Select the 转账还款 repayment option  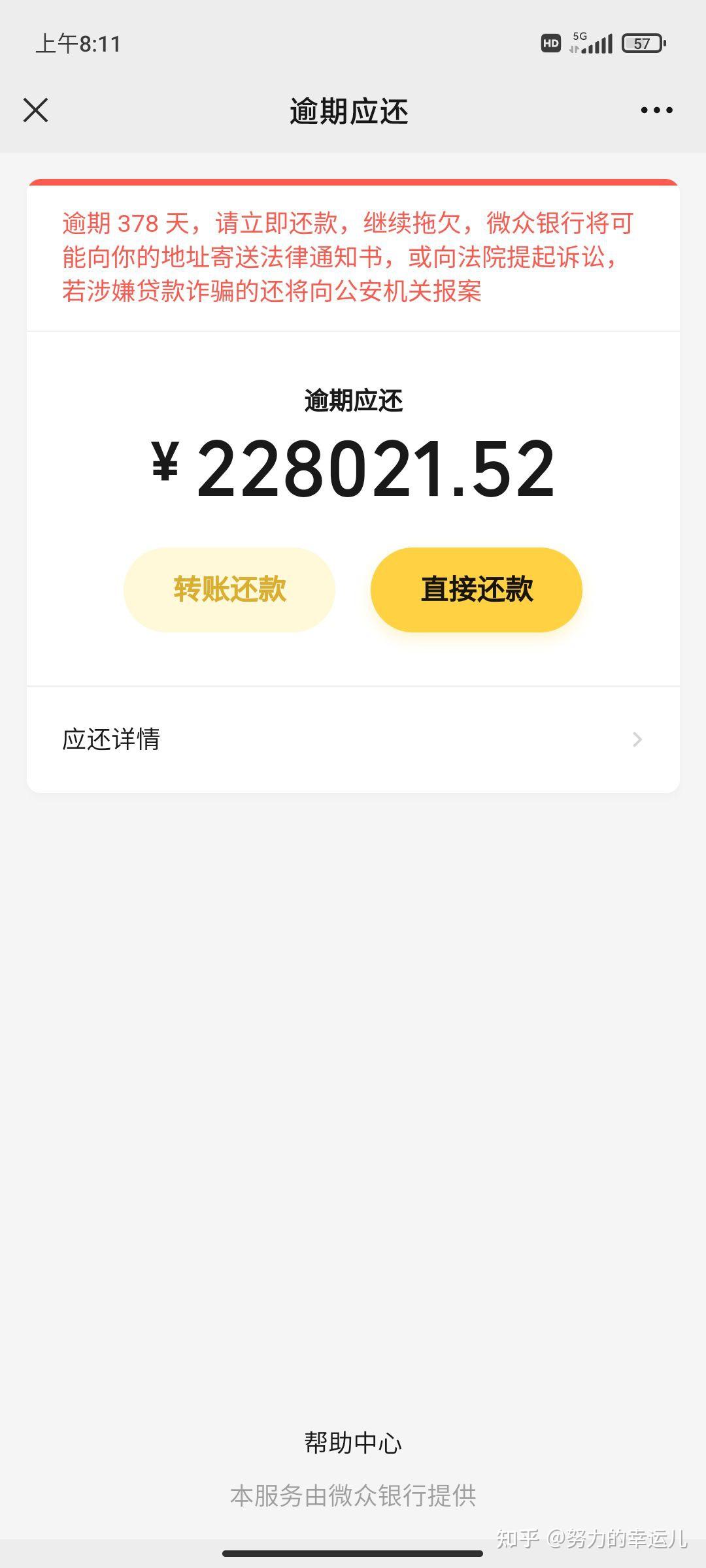tap(230, 589)
